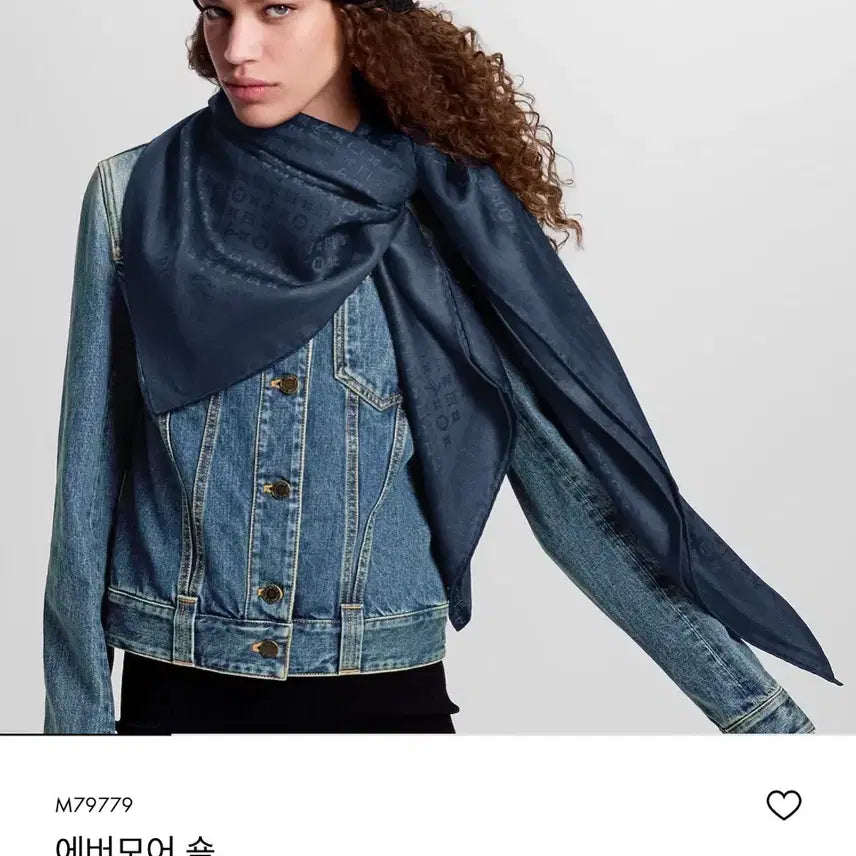Open the navy shawl product photo

[x=428, y=366]
